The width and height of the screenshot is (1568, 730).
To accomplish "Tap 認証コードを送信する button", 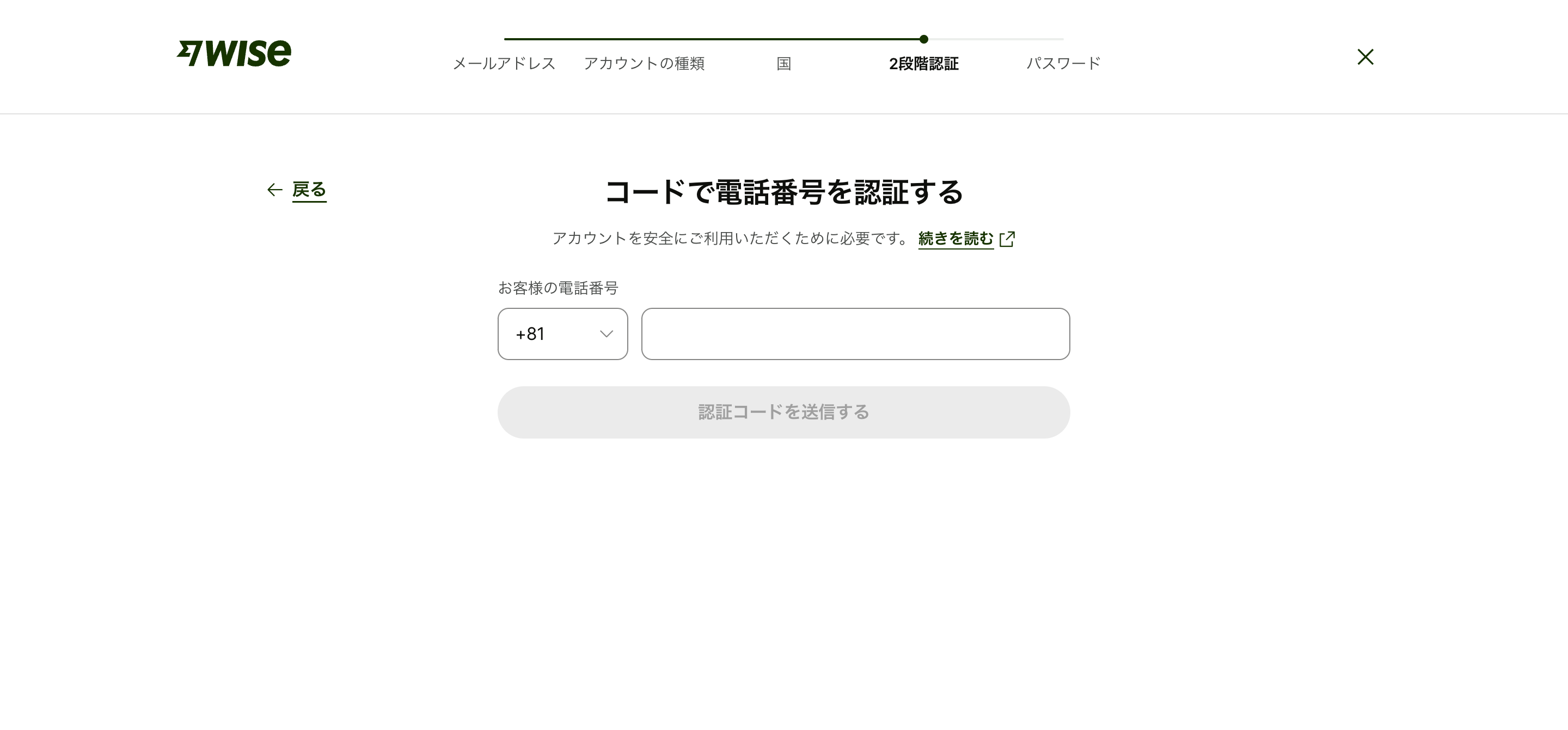I will pos(783,412).
